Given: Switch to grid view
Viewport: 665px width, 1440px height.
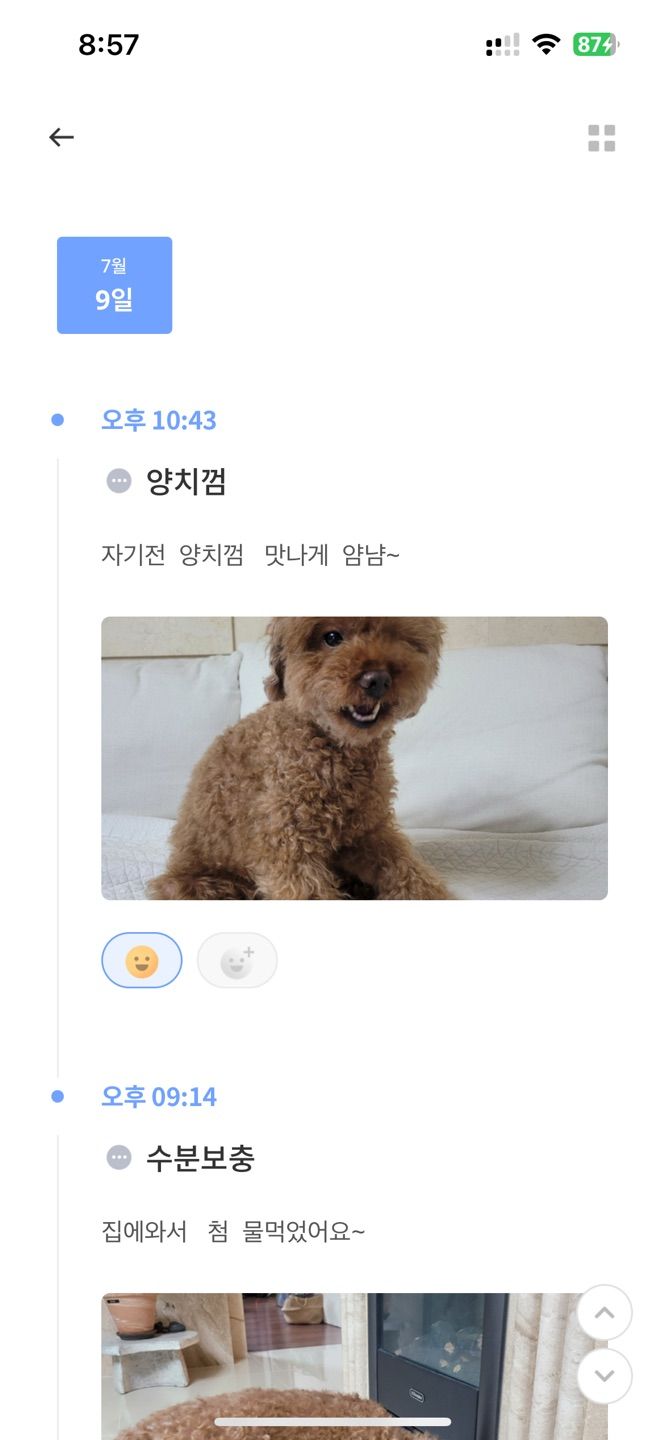Looking at the screenshot, I should tap(601, 138).
